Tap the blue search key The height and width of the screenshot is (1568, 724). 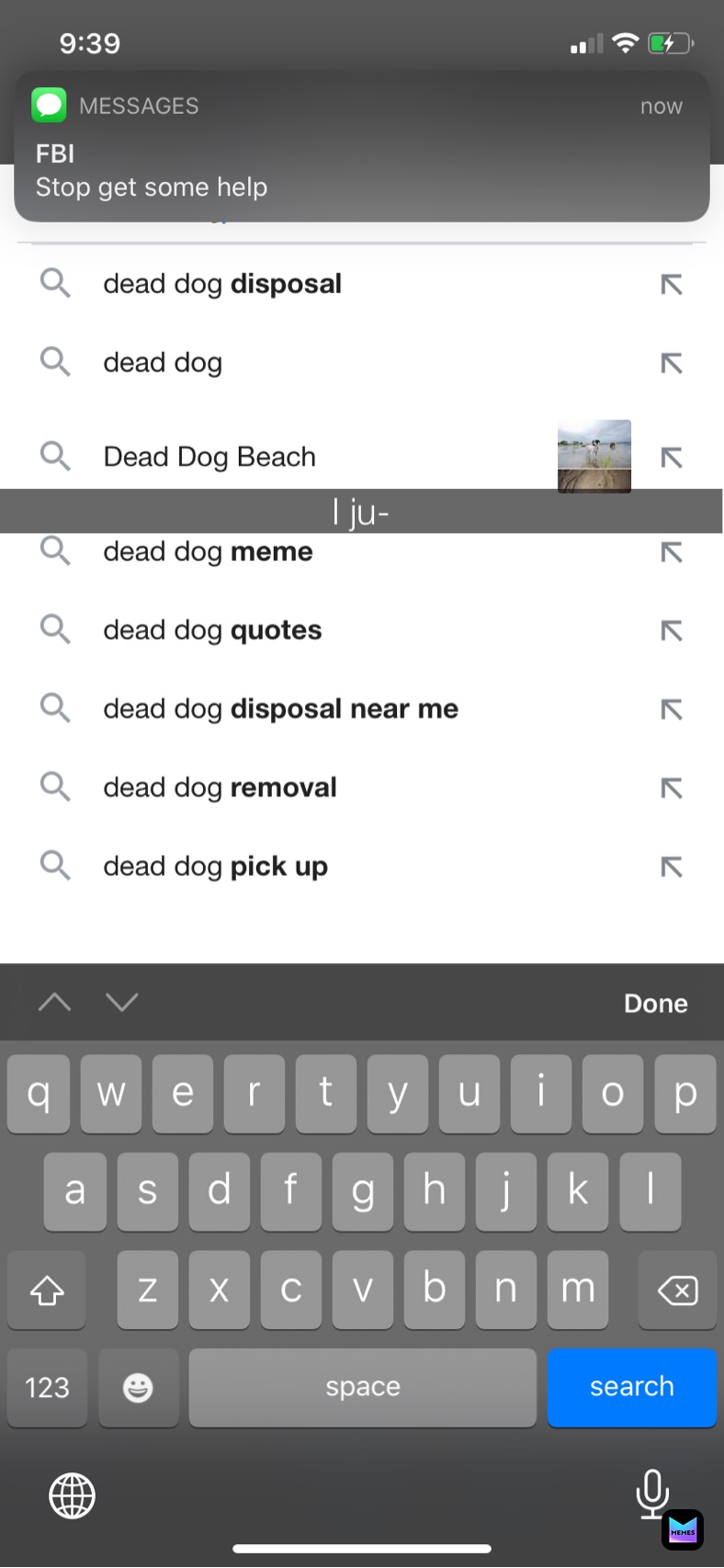[631, 1387]
